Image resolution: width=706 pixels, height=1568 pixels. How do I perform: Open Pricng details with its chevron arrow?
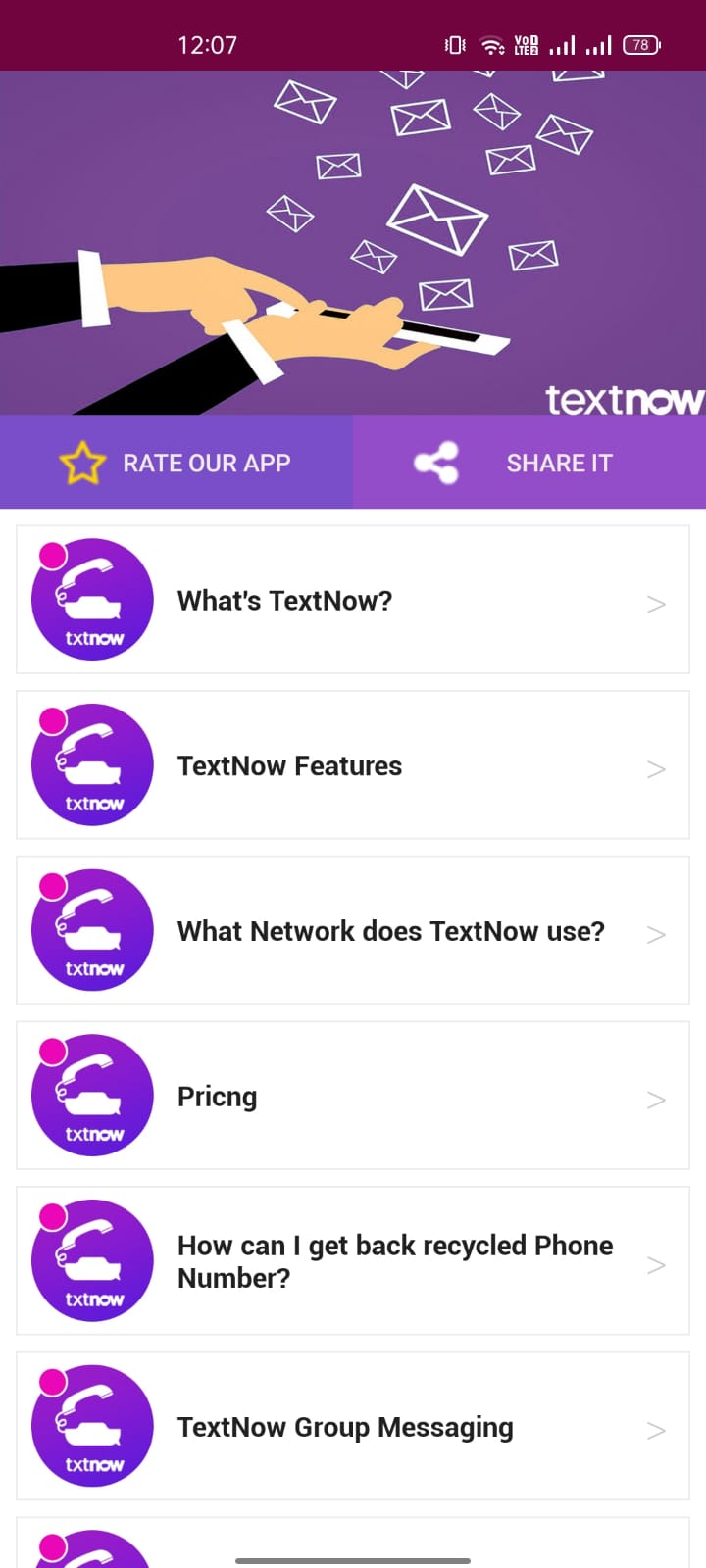pyautogui.click(x=656, y=1100)
